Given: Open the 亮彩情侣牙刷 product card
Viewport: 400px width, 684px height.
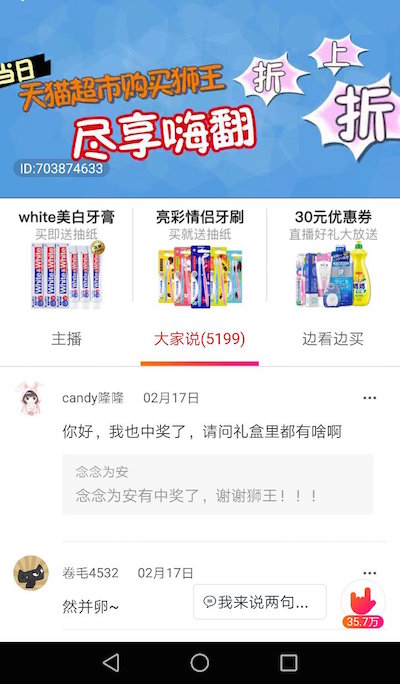Looking at the screenshot, I should (x=200, y=259).
